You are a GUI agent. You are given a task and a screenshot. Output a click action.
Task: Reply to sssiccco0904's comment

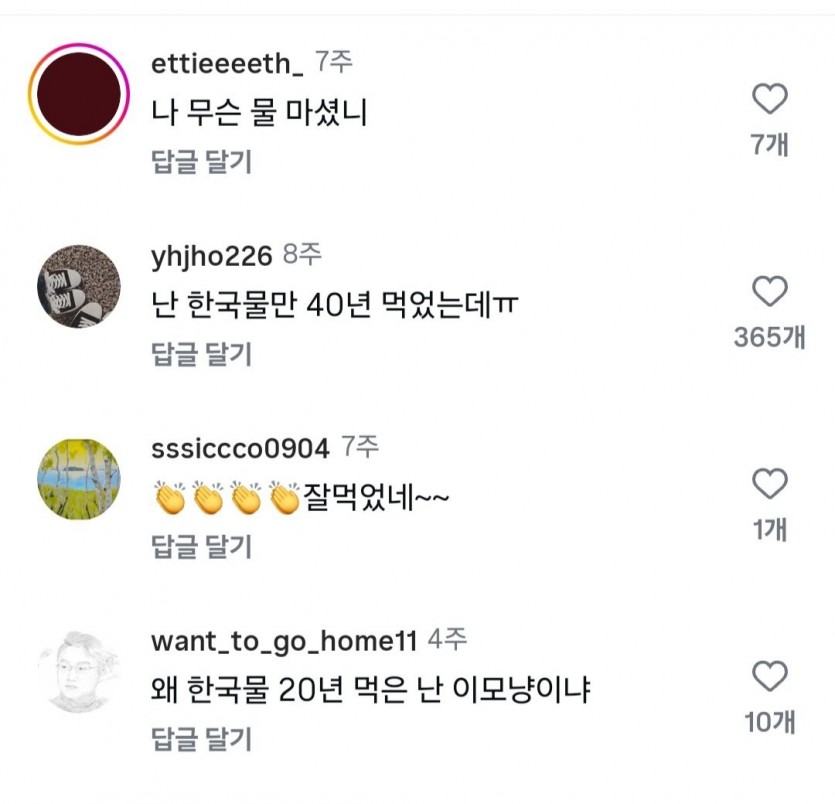201,546
